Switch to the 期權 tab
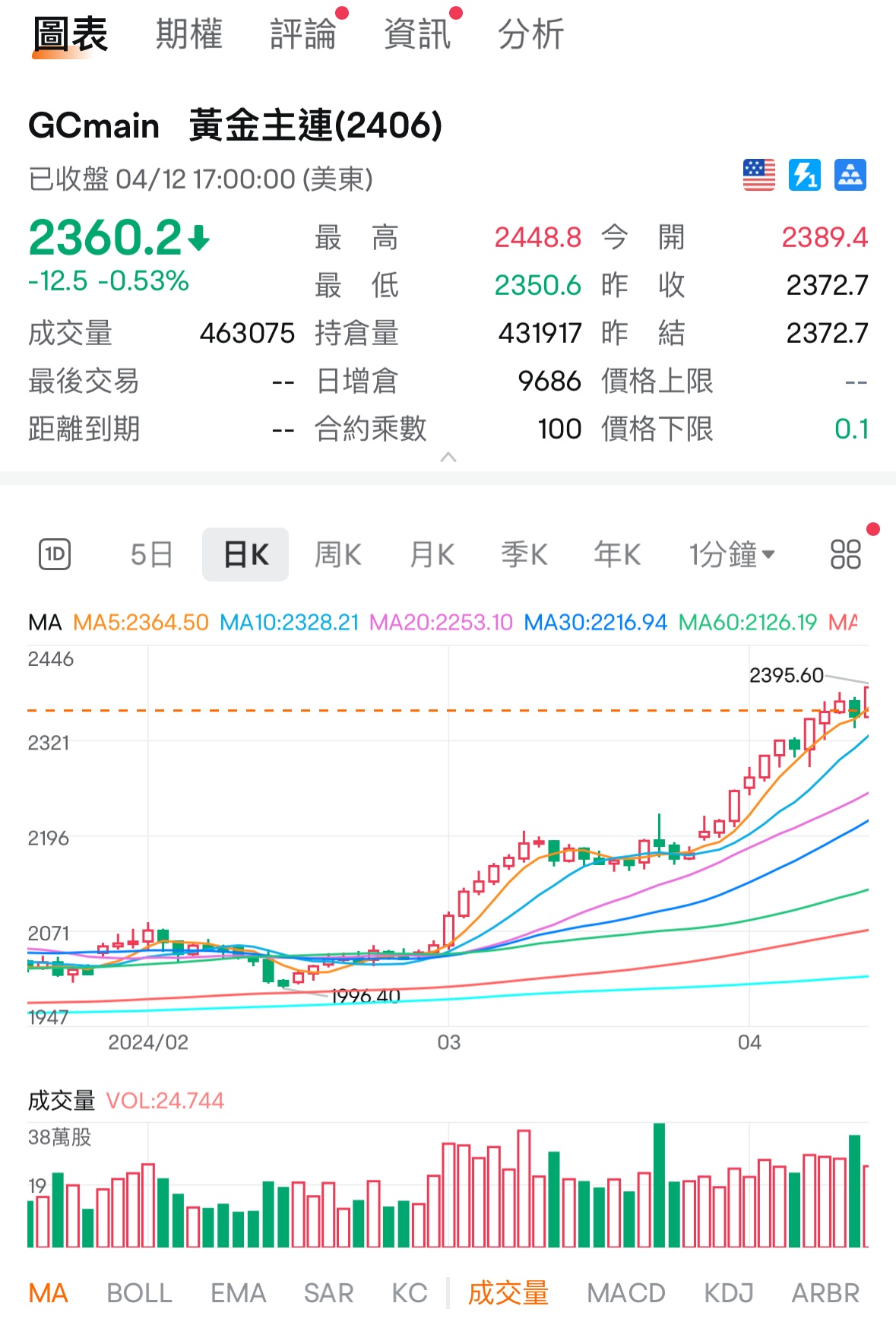Screen dimensions: 896x1341 point(188,33)
